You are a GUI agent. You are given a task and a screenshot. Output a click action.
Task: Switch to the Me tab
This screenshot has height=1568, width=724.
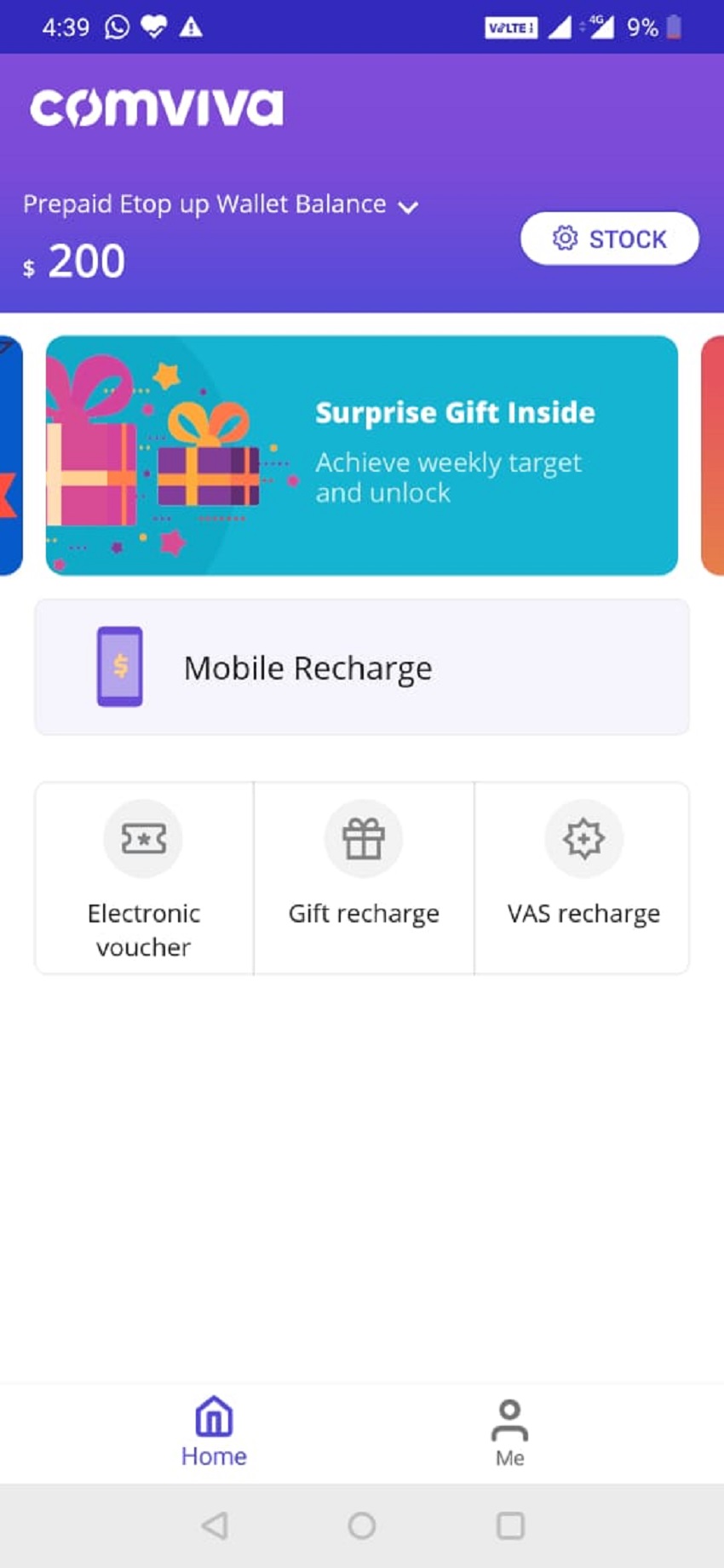[509, 1433]
